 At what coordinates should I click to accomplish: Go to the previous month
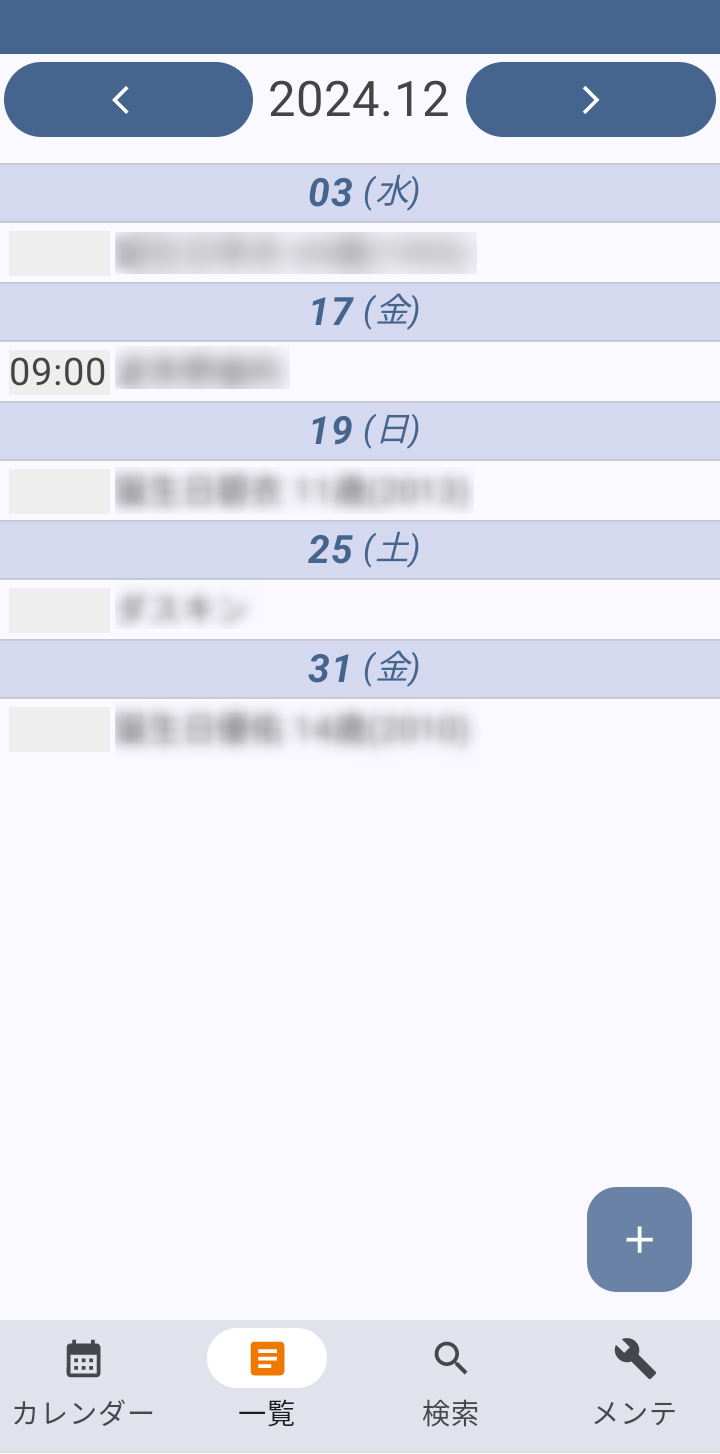[x=129, y=99]
